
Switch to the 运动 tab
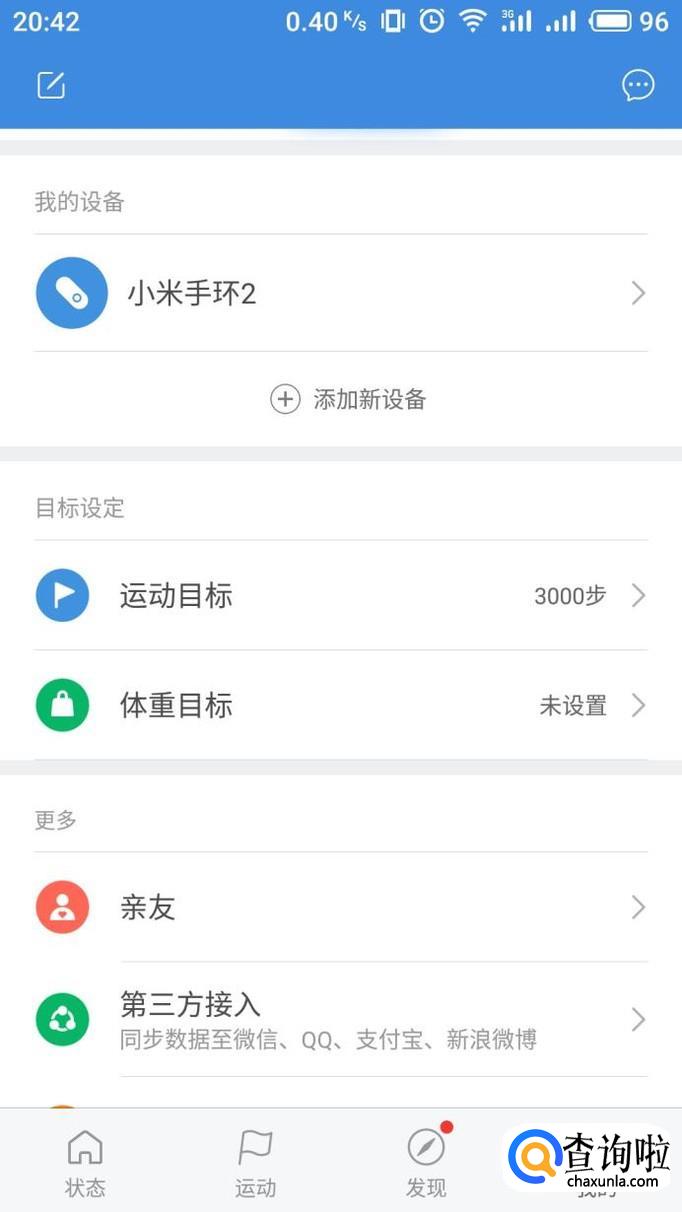click(x=255, y=1163)
